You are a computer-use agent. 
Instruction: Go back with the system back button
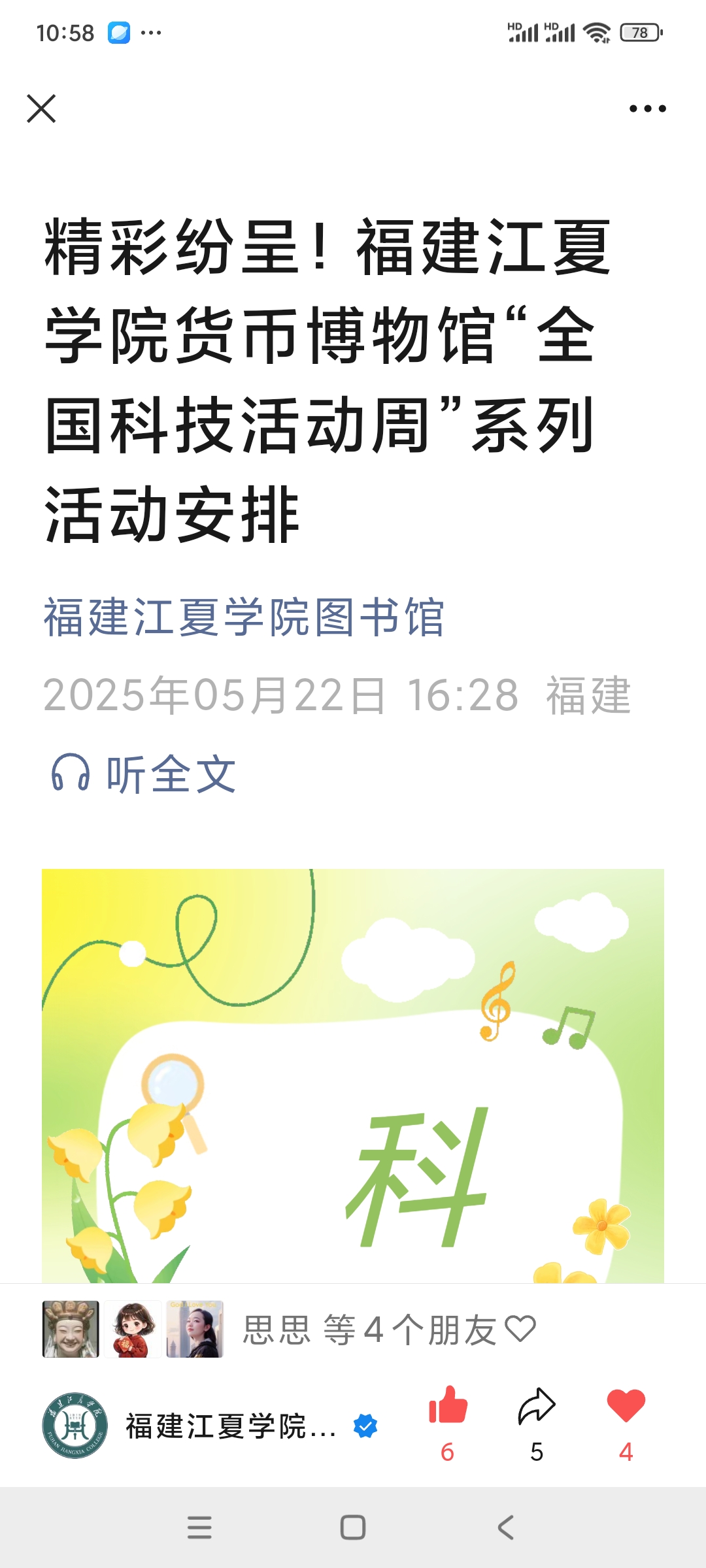tap(506, 1527)
